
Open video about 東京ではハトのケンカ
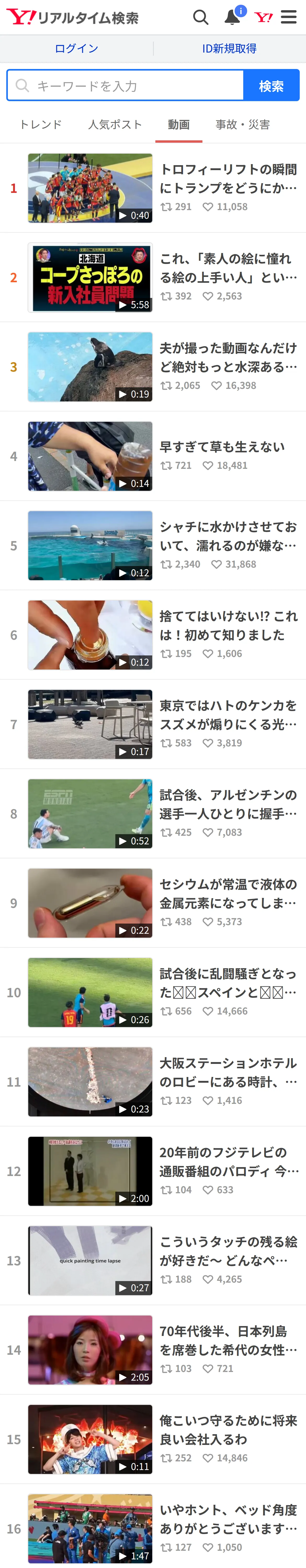153,724
